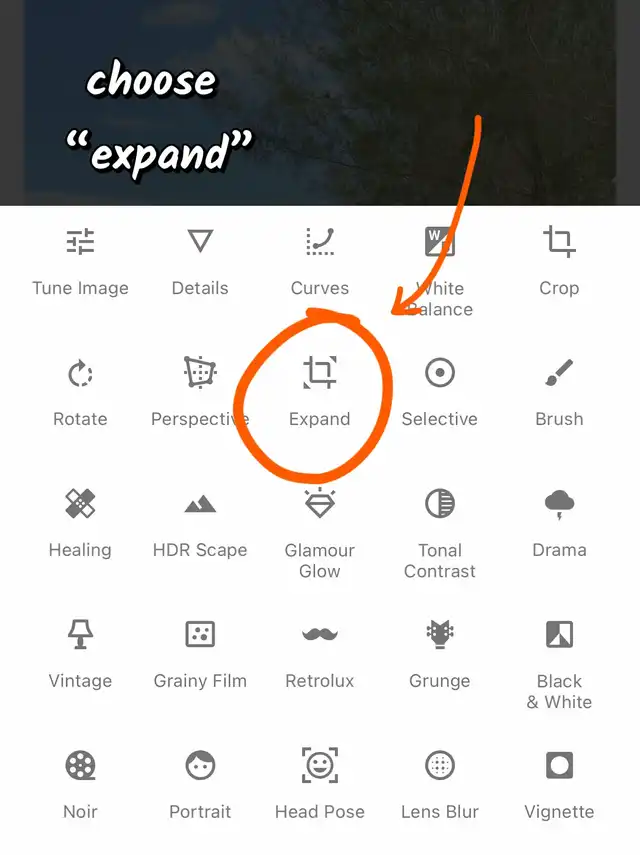The width and height of the screenshot is (640, 855).
Task: Open the Curves tool
Action: tap(320, 260)
